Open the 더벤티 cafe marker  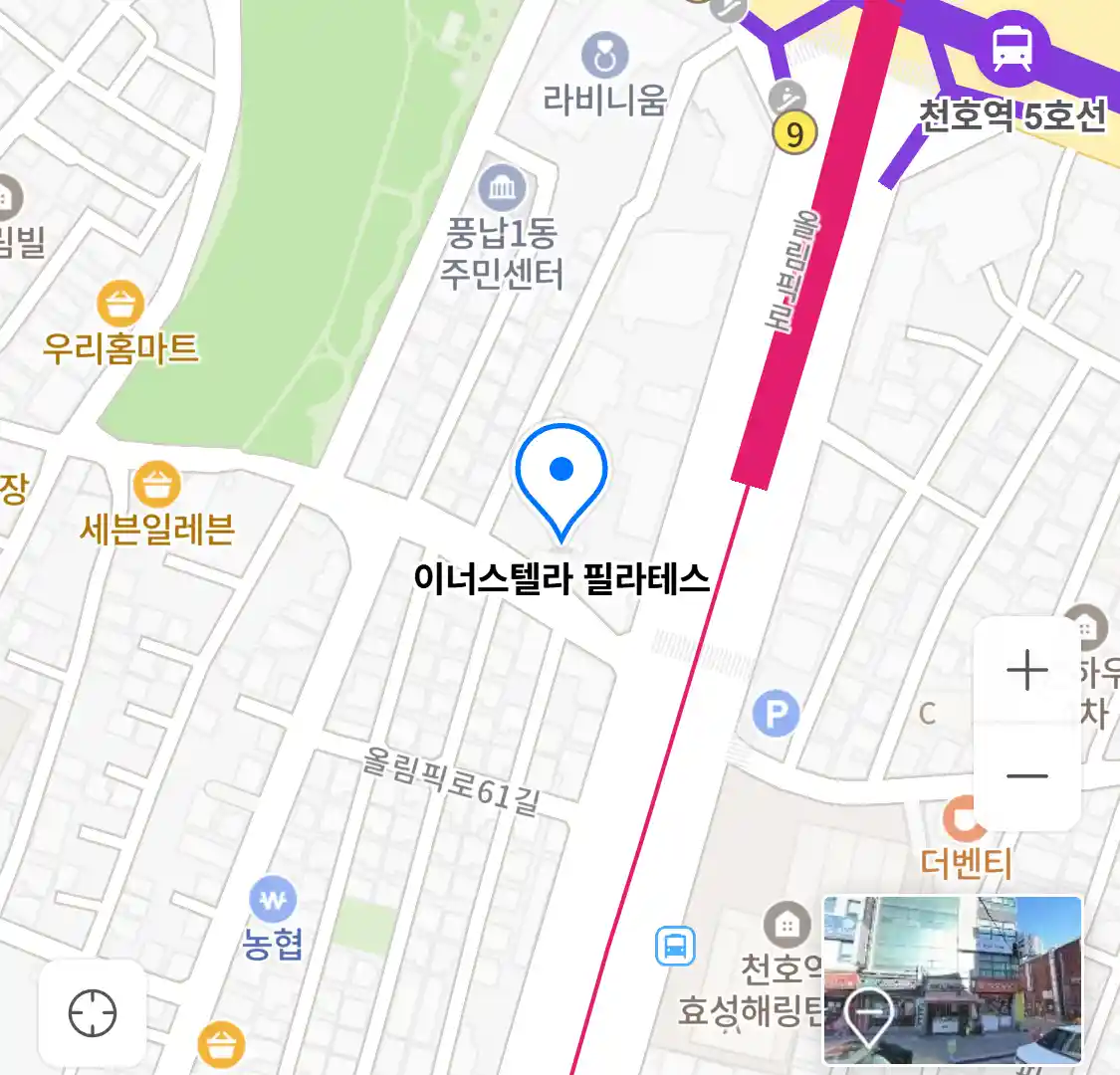click(x=963, y=819)
